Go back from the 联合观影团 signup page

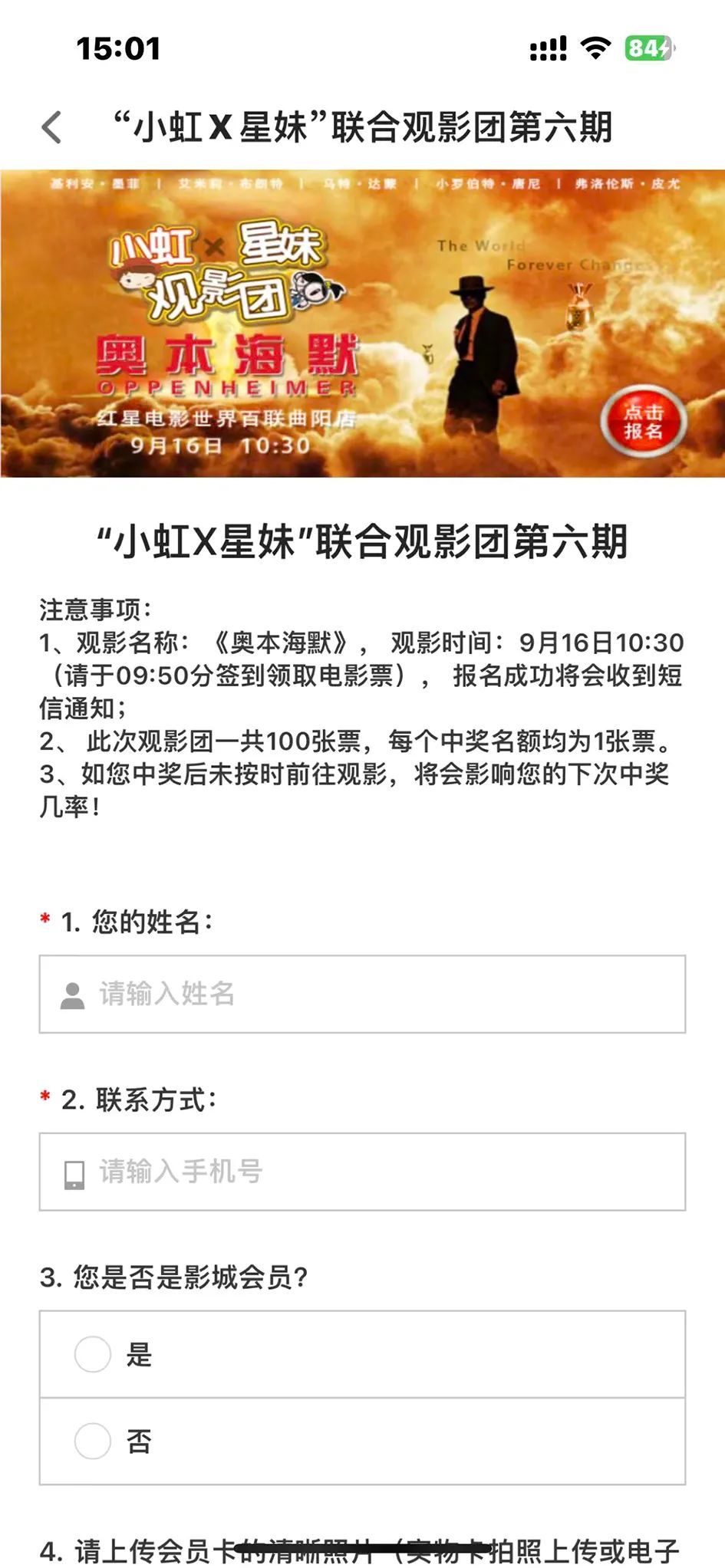(51, 127)
